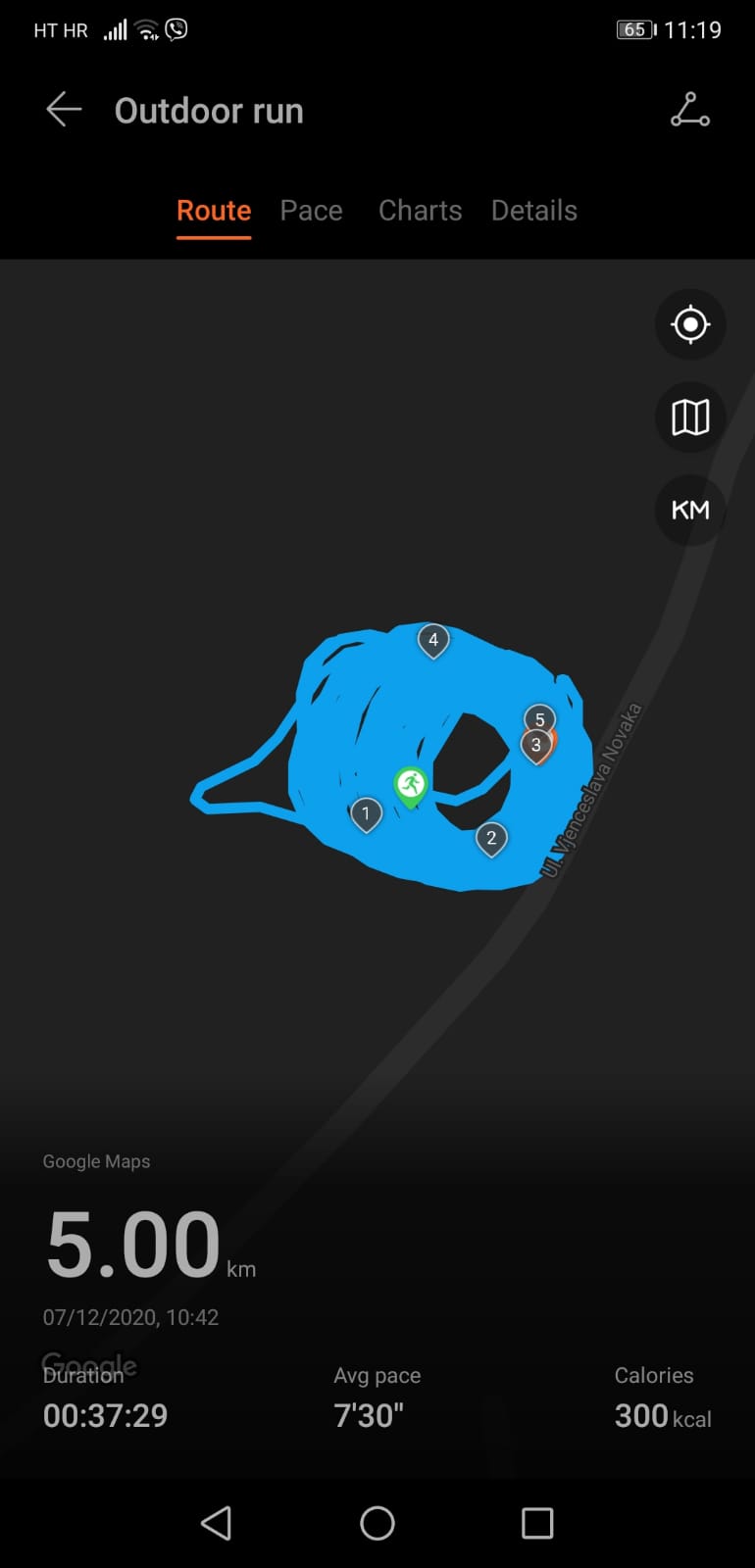Change the map type with map icon
The image size is (755, 1568).
click(x=690, y=417)
